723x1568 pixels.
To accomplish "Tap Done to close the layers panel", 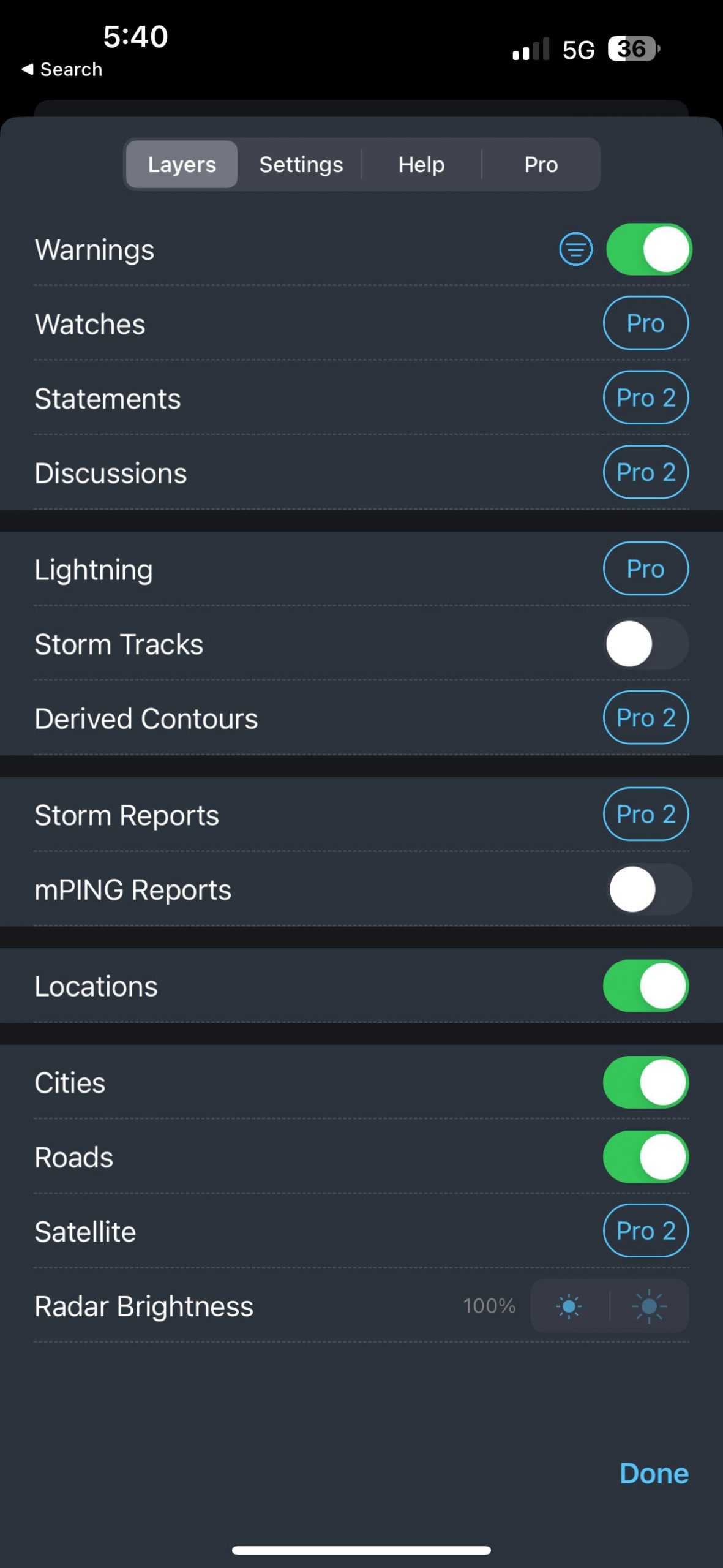I will point(654,1474).
